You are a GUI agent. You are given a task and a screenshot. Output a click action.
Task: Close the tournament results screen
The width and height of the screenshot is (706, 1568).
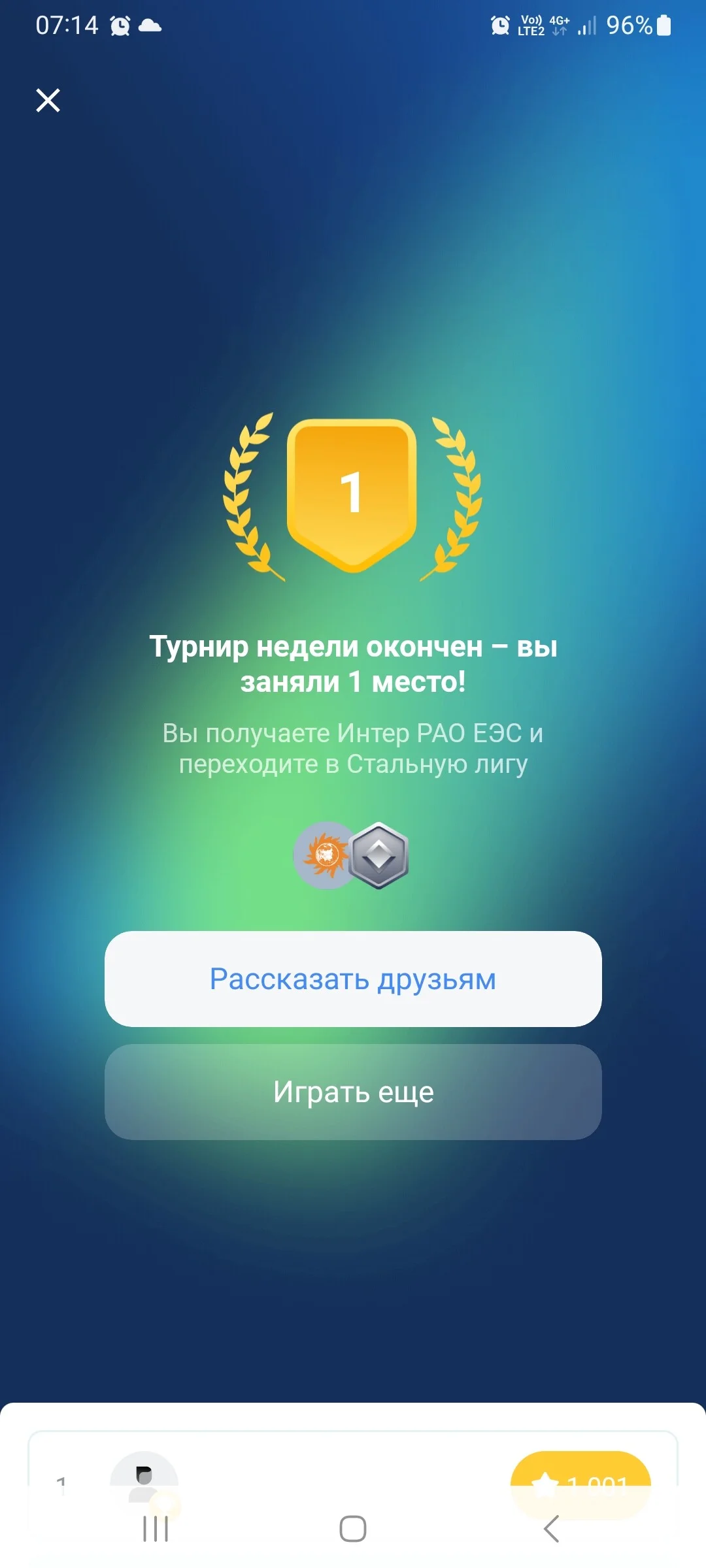[48, 101]
